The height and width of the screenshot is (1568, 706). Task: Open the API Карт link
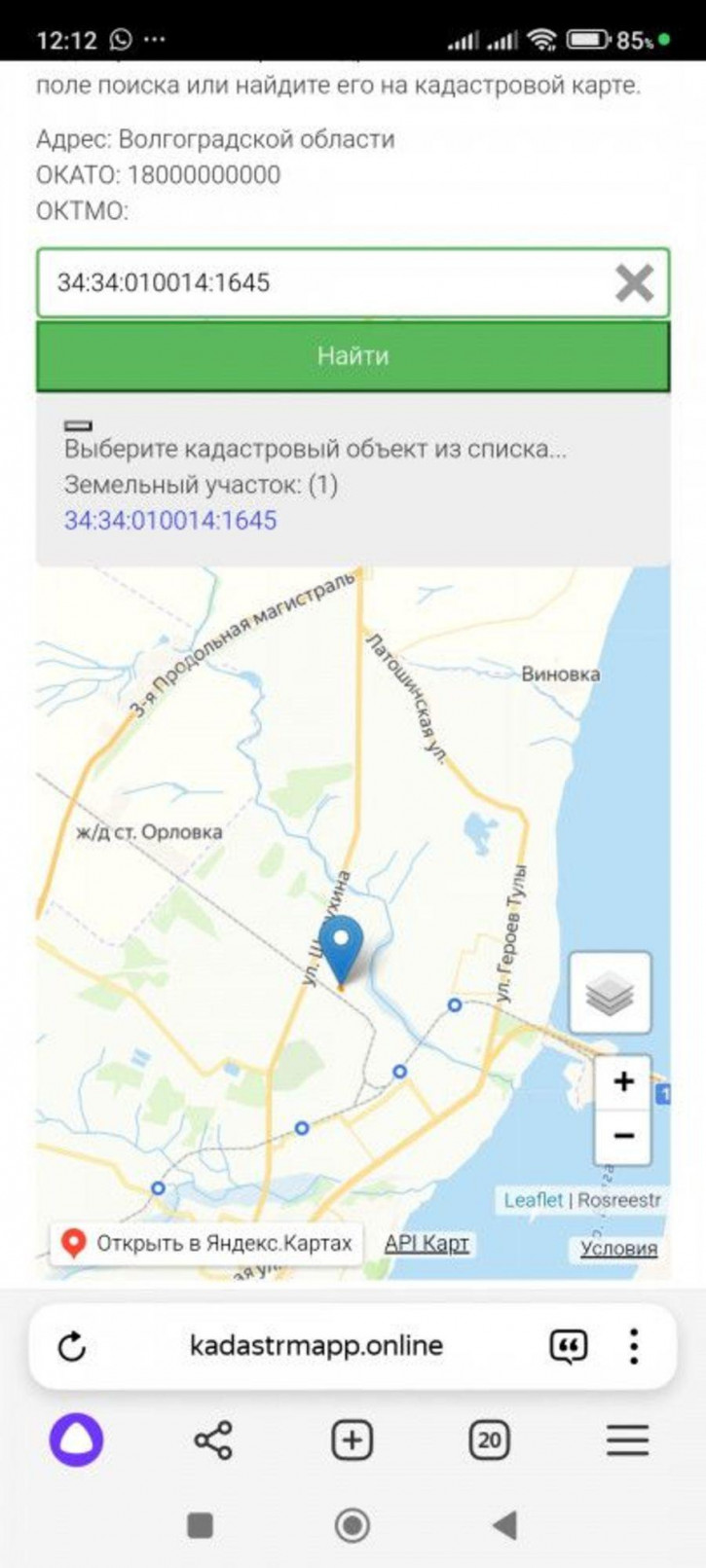pyautogui.click(x=427, y=1243)
